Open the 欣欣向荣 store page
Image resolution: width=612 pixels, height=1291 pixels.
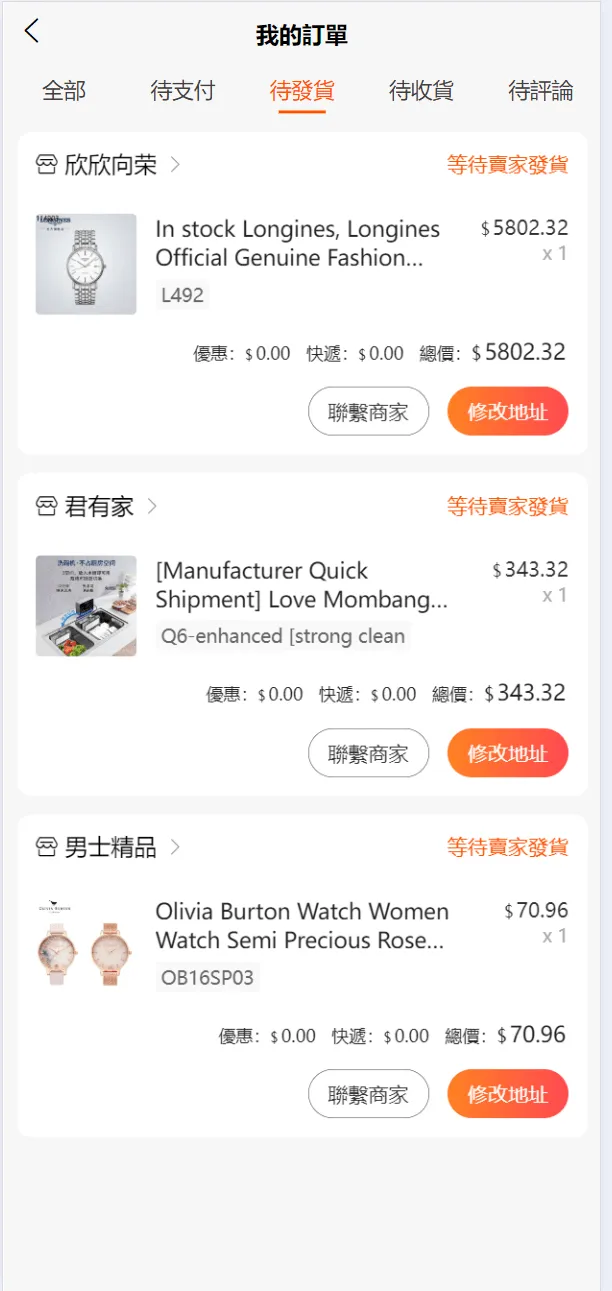110,165
